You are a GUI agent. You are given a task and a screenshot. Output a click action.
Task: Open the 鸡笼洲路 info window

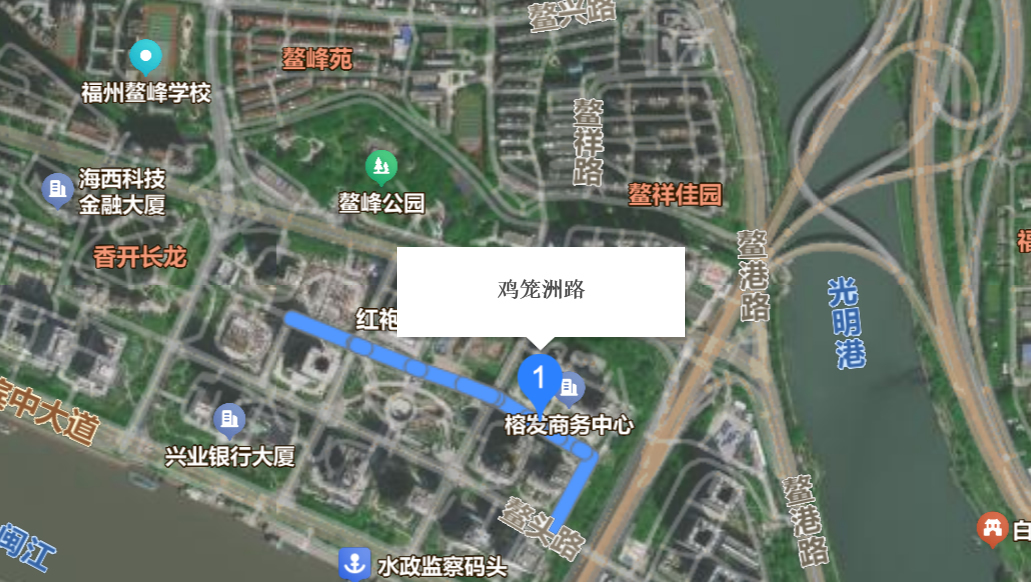tap(541, 291)
